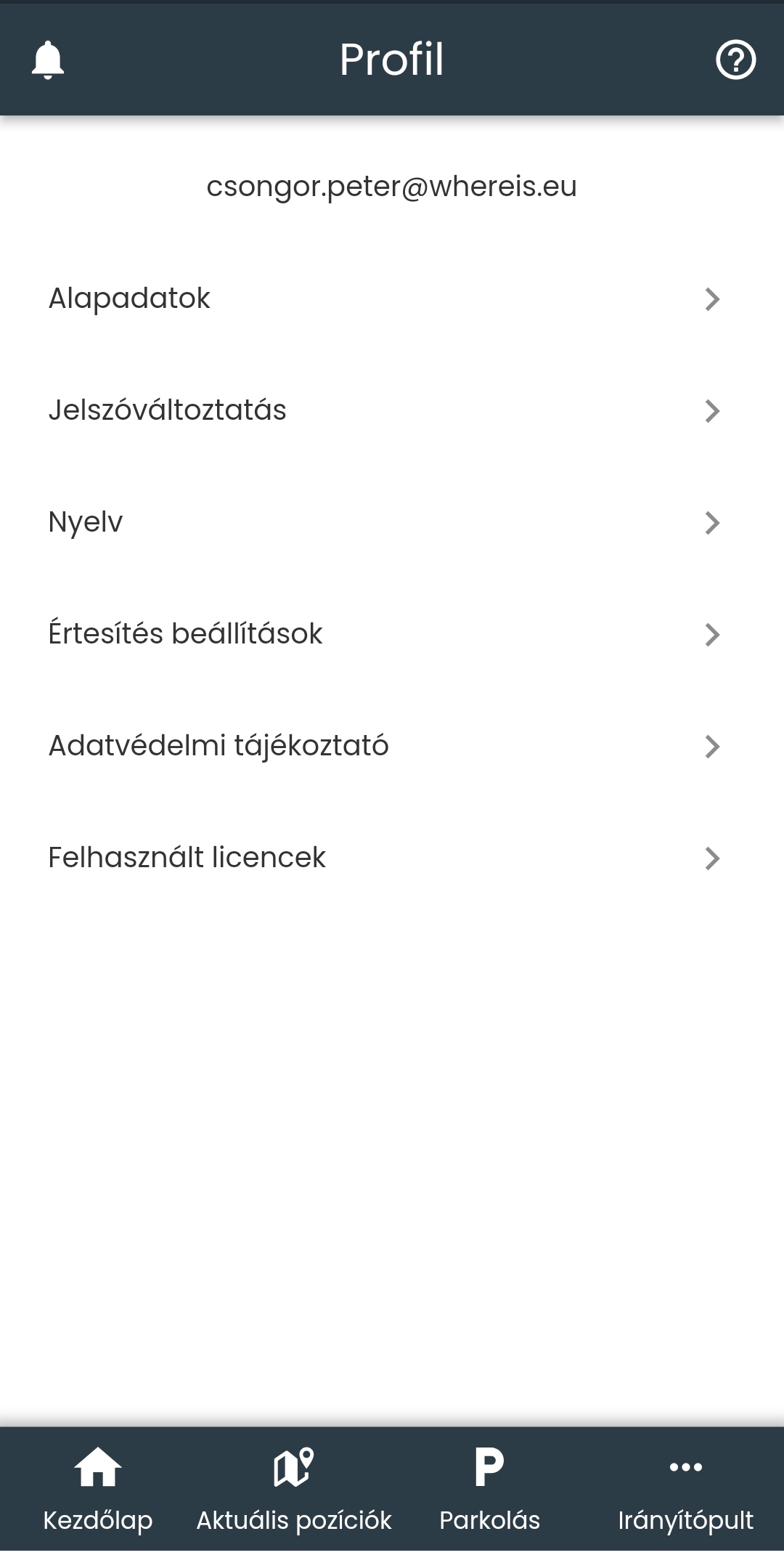This screenshot has width=784, height=1555.
Task: Tap the help question mark icon
Action: 735,60
